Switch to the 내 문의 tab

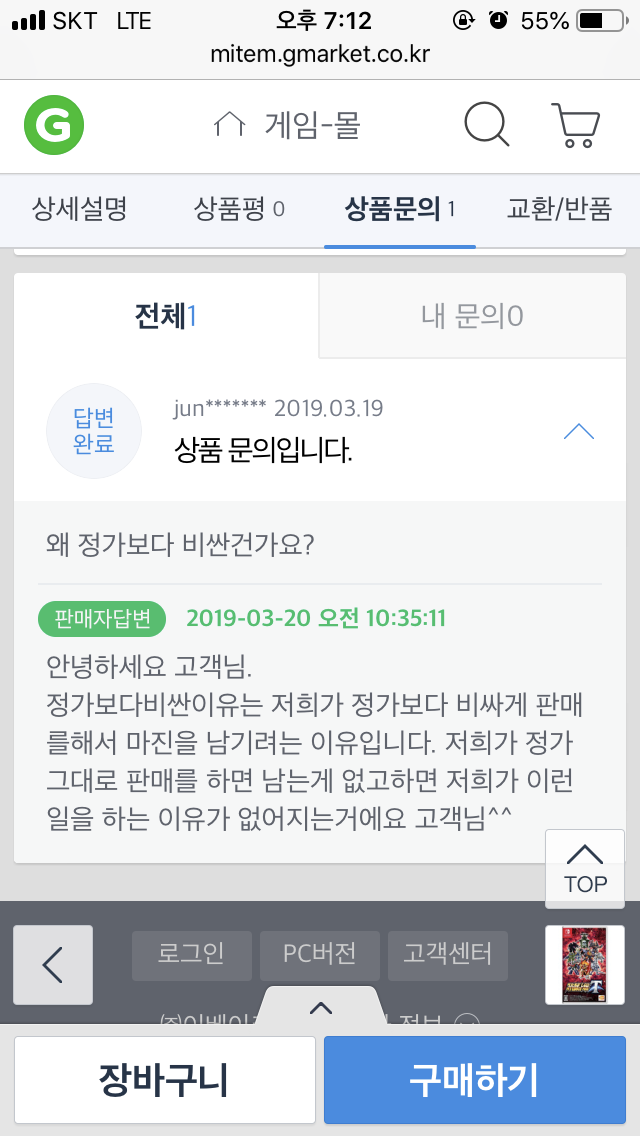[x=473, y=316]
